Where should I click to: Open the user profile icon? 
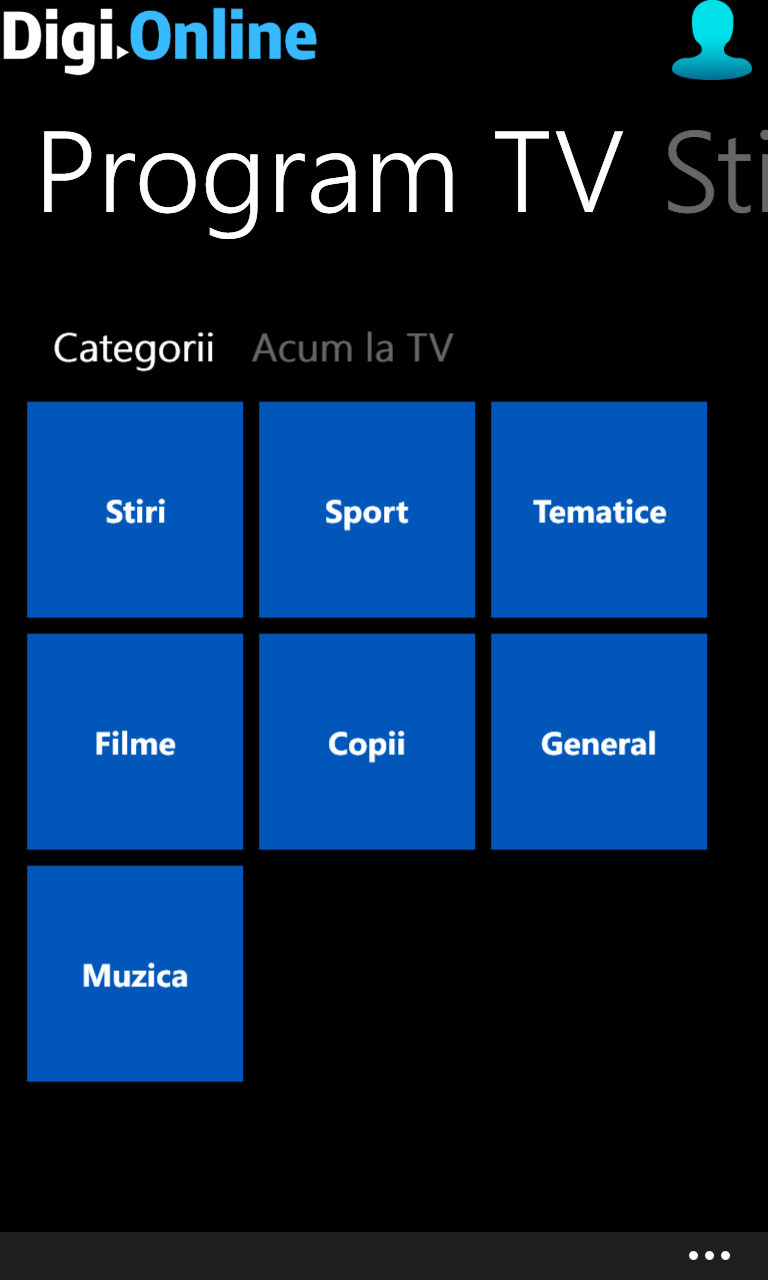(711, 41)
